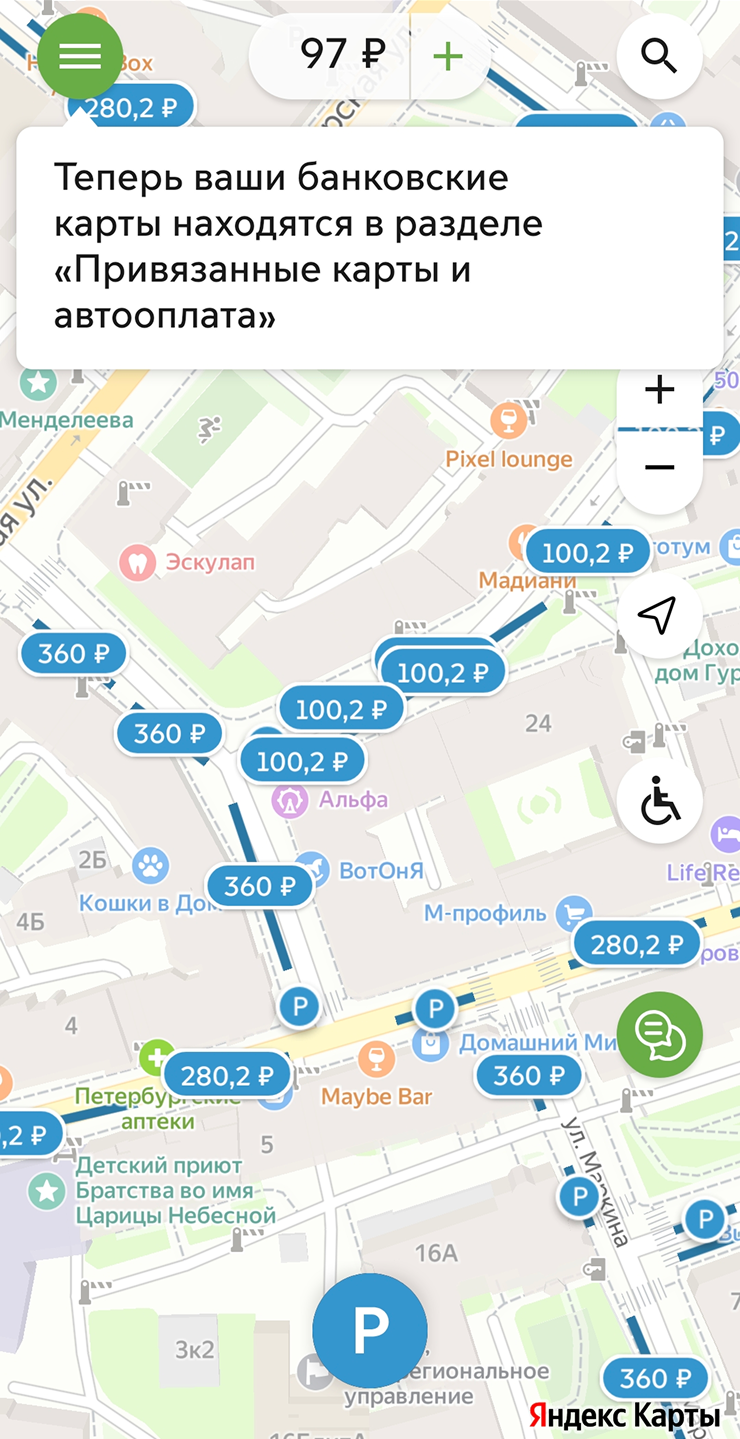The image size is (740, 1439).
Task: Top up balance with the green plus
Action: [x=448, y=57]
